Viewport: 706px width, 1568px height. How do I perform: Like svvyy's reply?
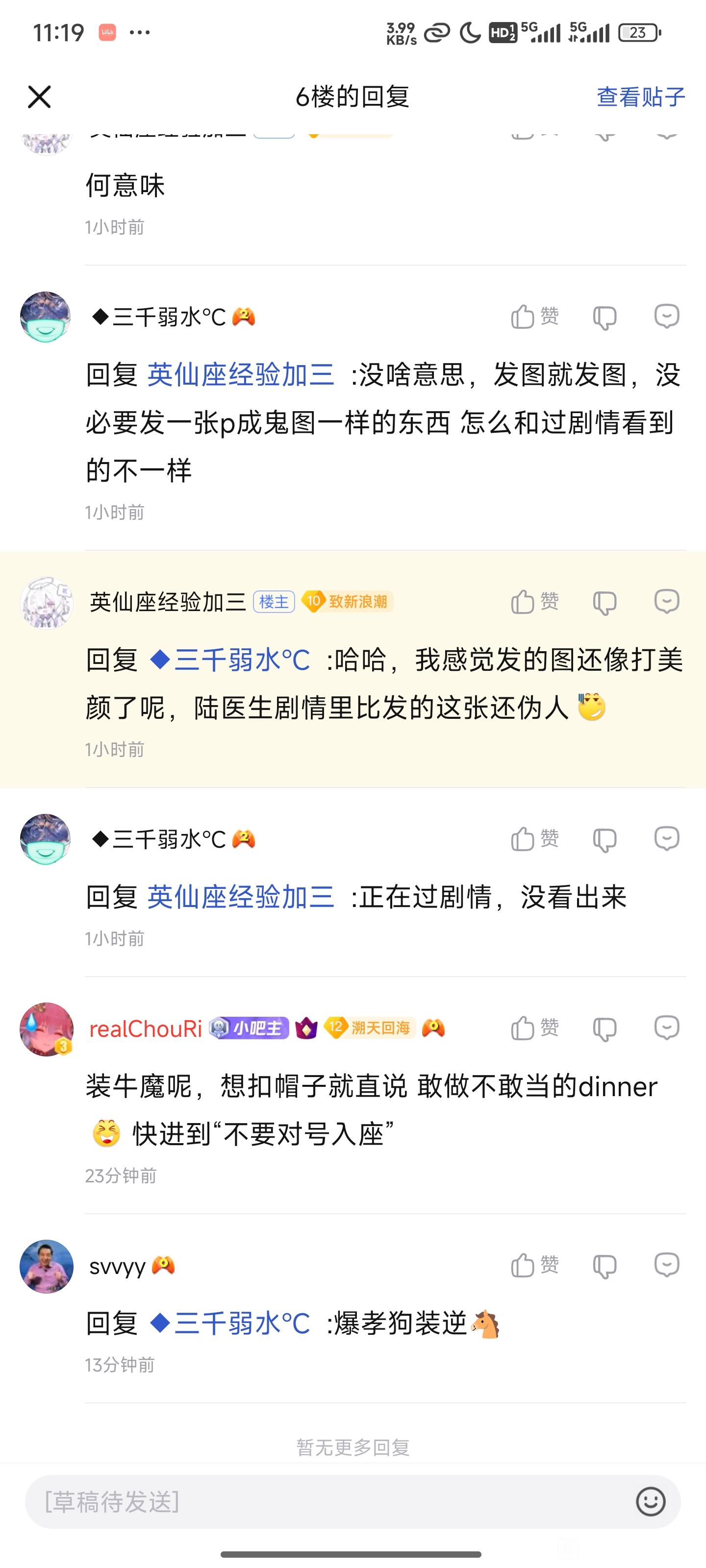coord(534,1266)
